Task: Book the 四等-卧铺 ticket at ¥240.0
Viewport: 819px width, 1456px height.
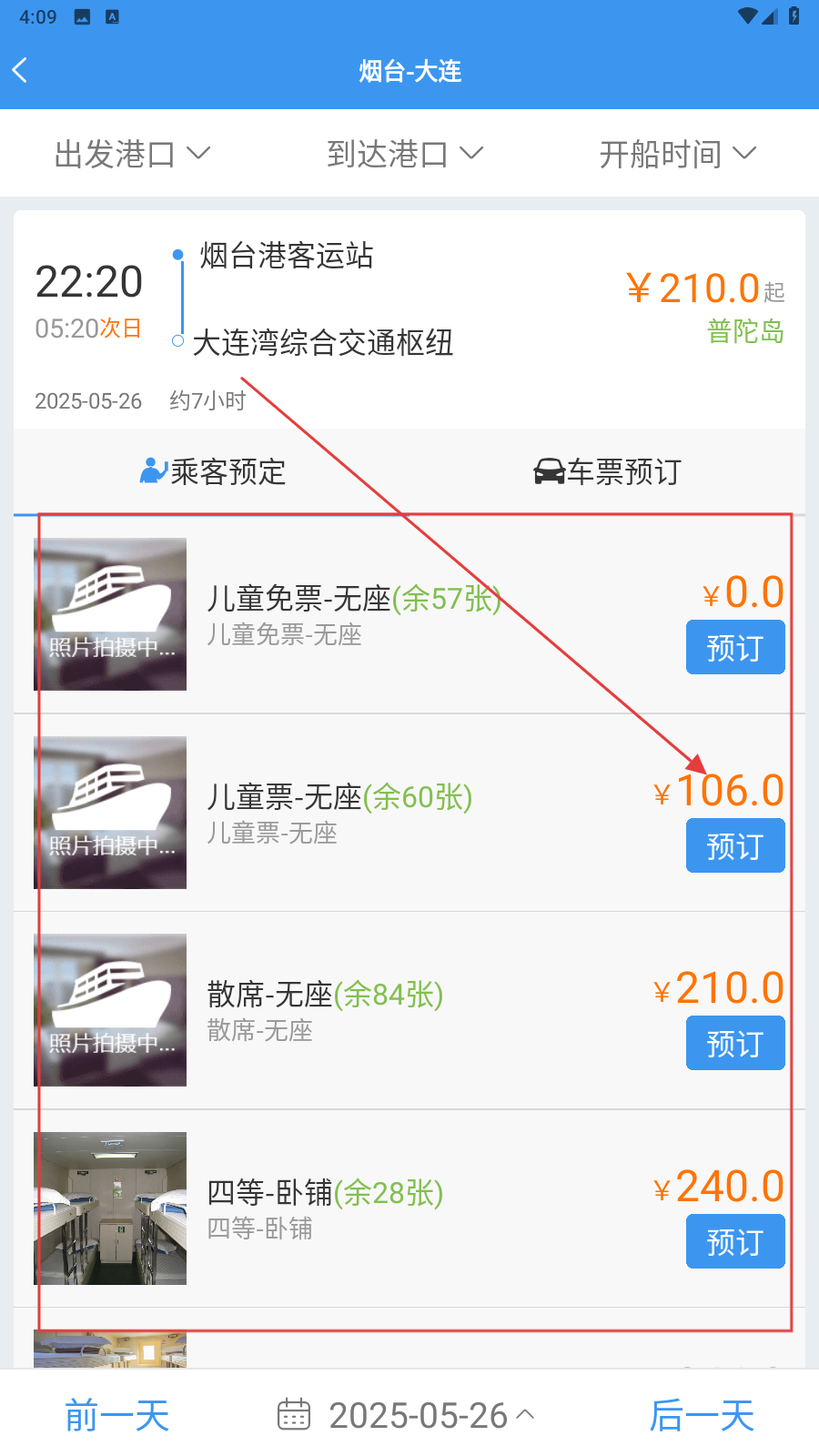Action: pos(734,1241)
